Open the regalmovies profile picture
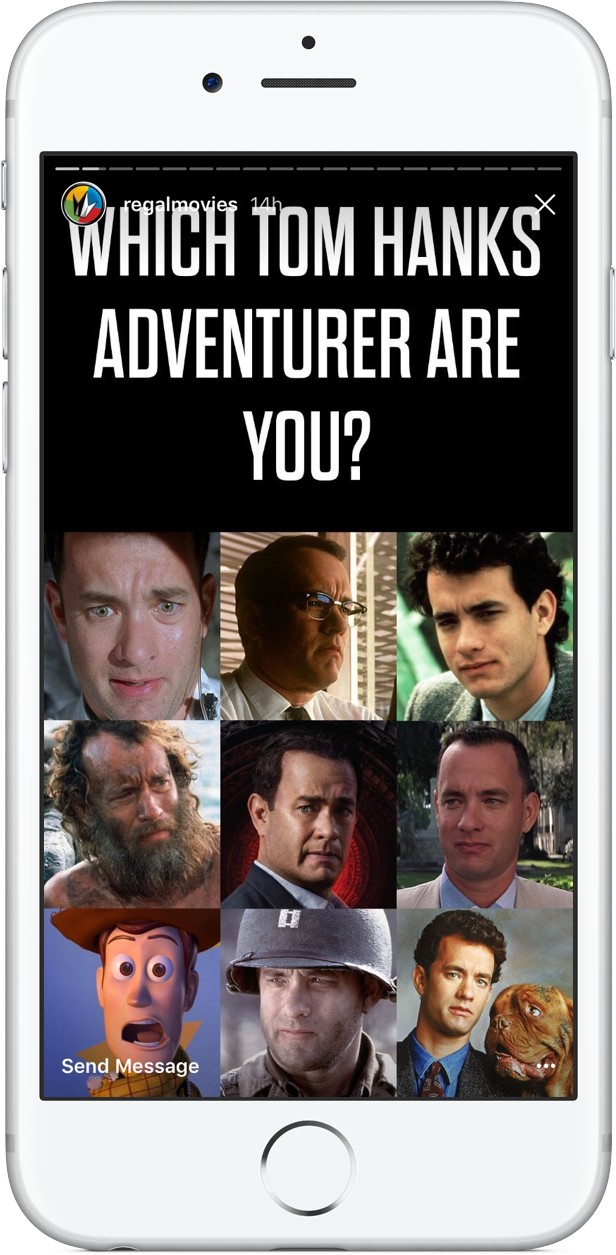The height and width of the screenshot is (1255, 616). click(x=84, y=205)
